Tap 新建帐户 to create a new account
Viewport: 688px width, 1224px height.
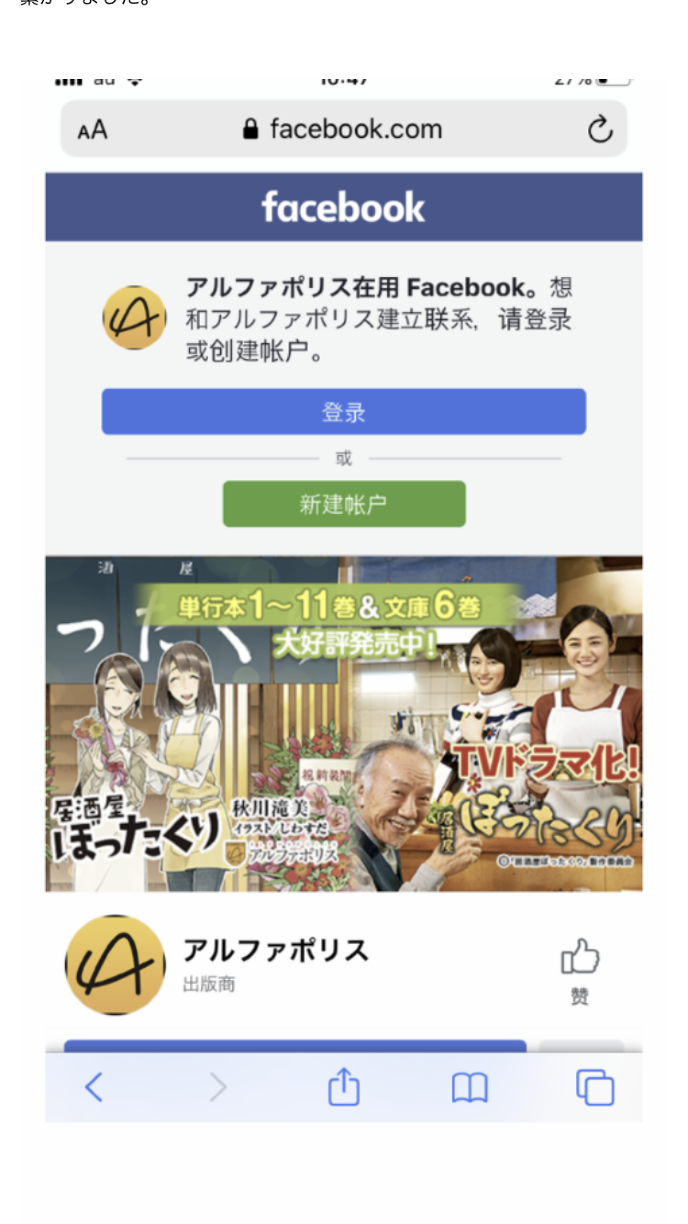point(343,504)
